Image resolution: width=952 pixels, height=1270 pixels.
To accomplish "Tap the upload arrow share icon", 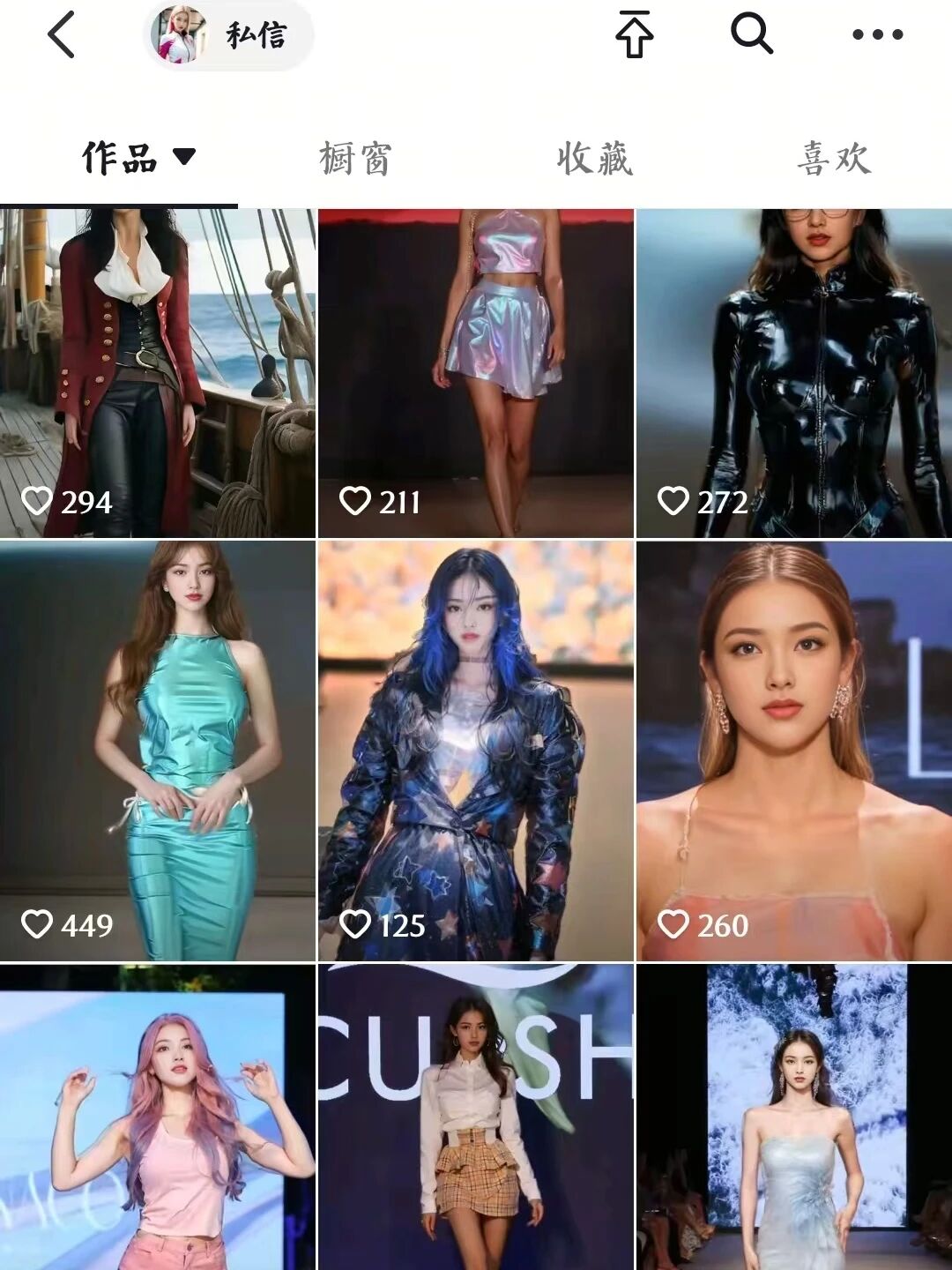I will tap(635, 35).
